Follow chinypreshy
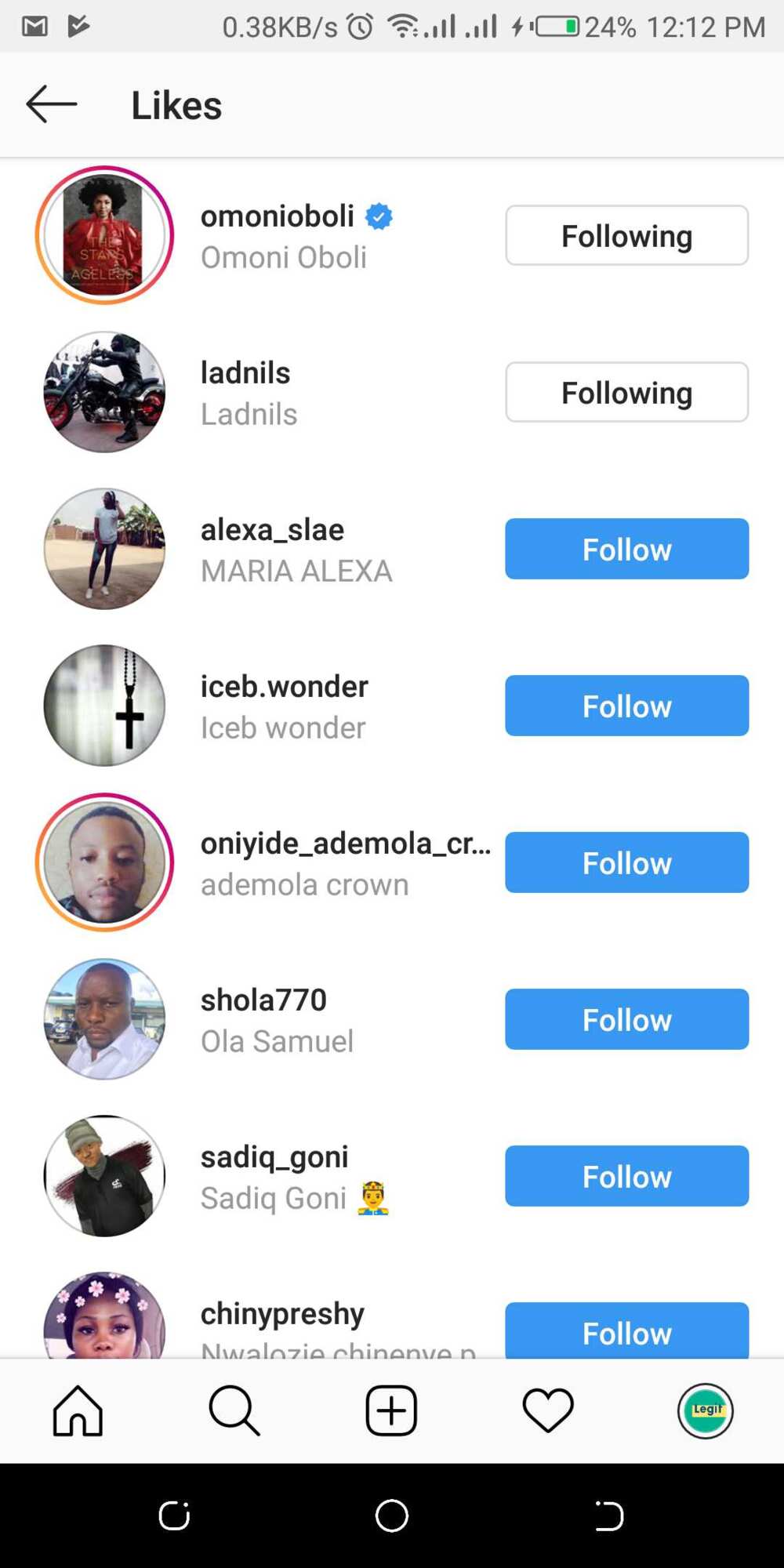This screenshot has width=784, height=1568. click(626, 1330)
